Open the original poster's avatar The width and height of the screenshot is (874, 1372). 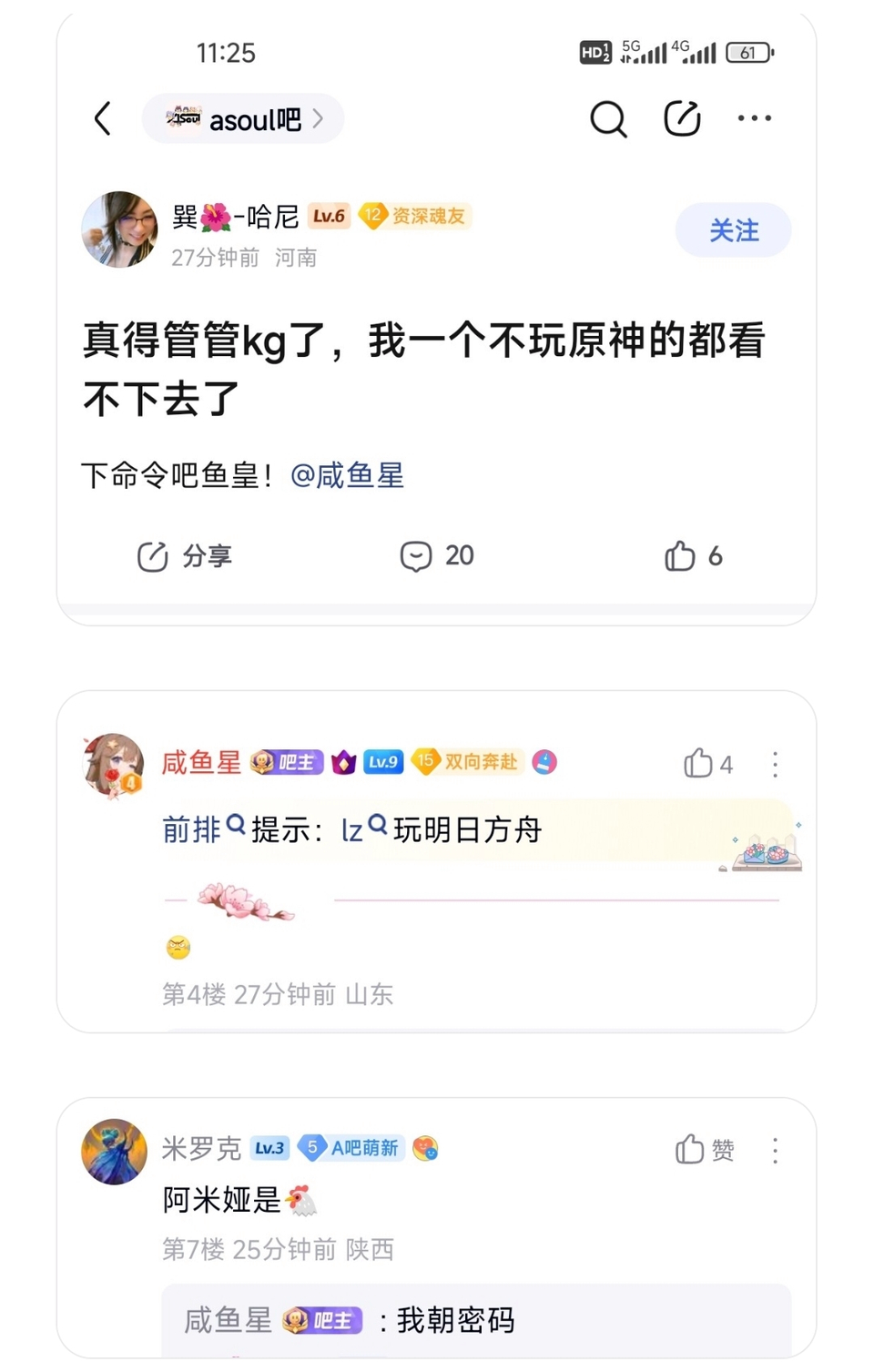[x=119, y=229]
